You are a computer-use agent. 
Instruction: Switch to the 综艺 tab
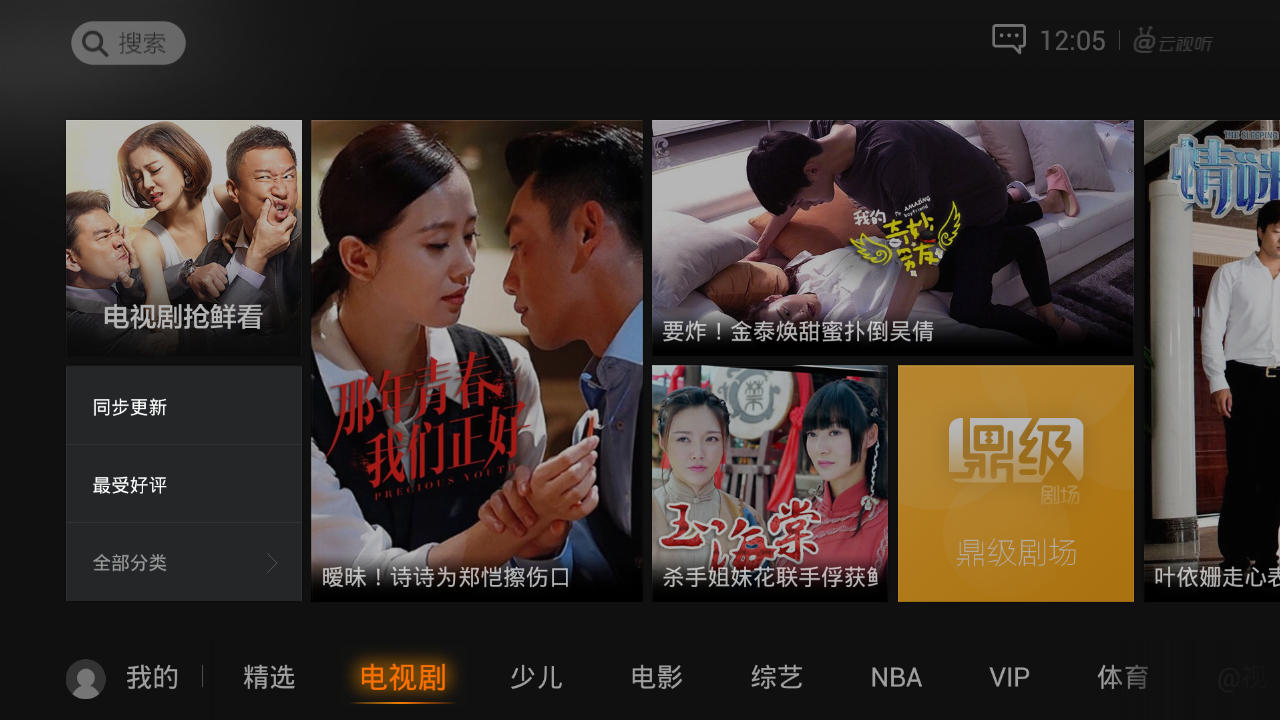tap(776, 678)
